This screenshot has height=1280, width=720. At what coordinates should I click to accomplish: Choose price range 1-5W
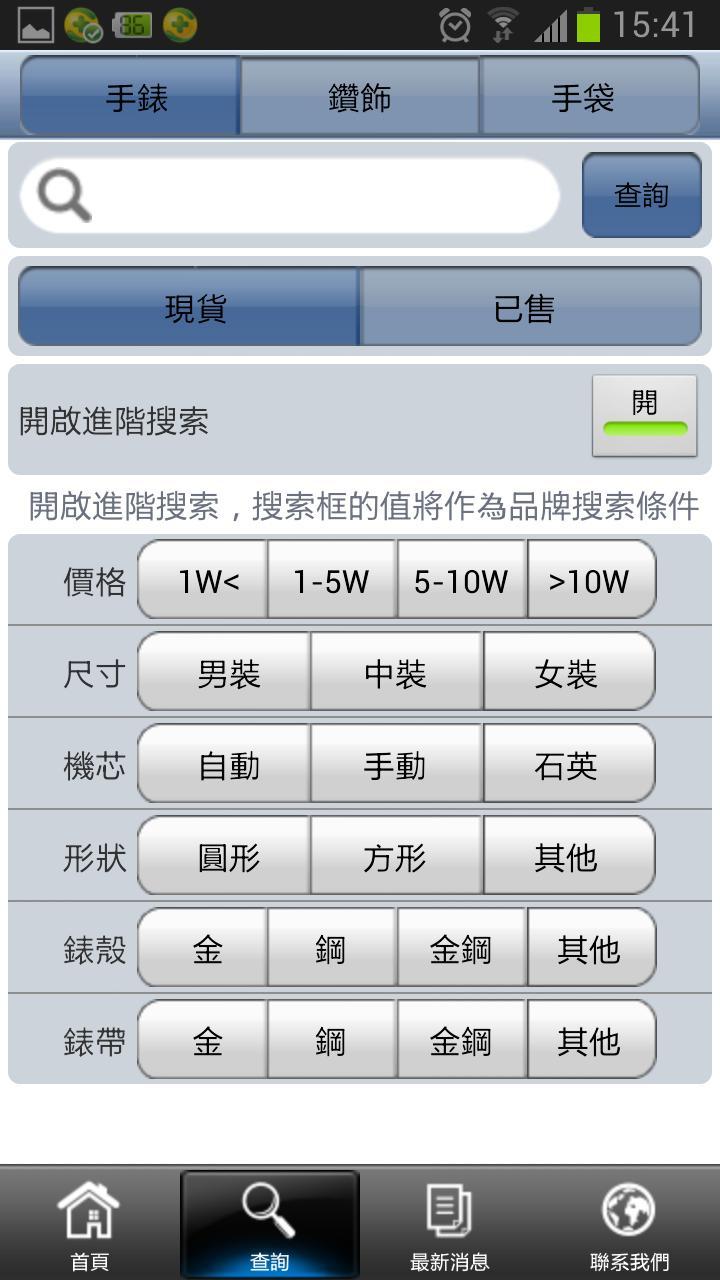coord(331,580)
